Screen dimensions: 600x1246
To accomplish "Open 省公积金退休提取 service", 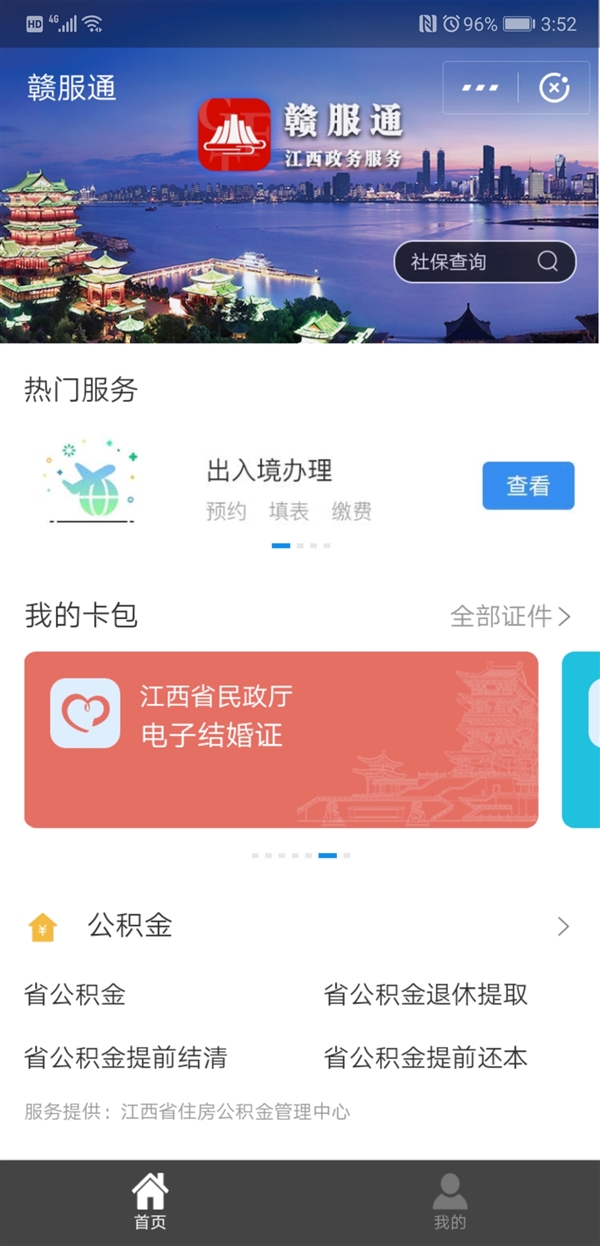I will (x=425, y=995).
